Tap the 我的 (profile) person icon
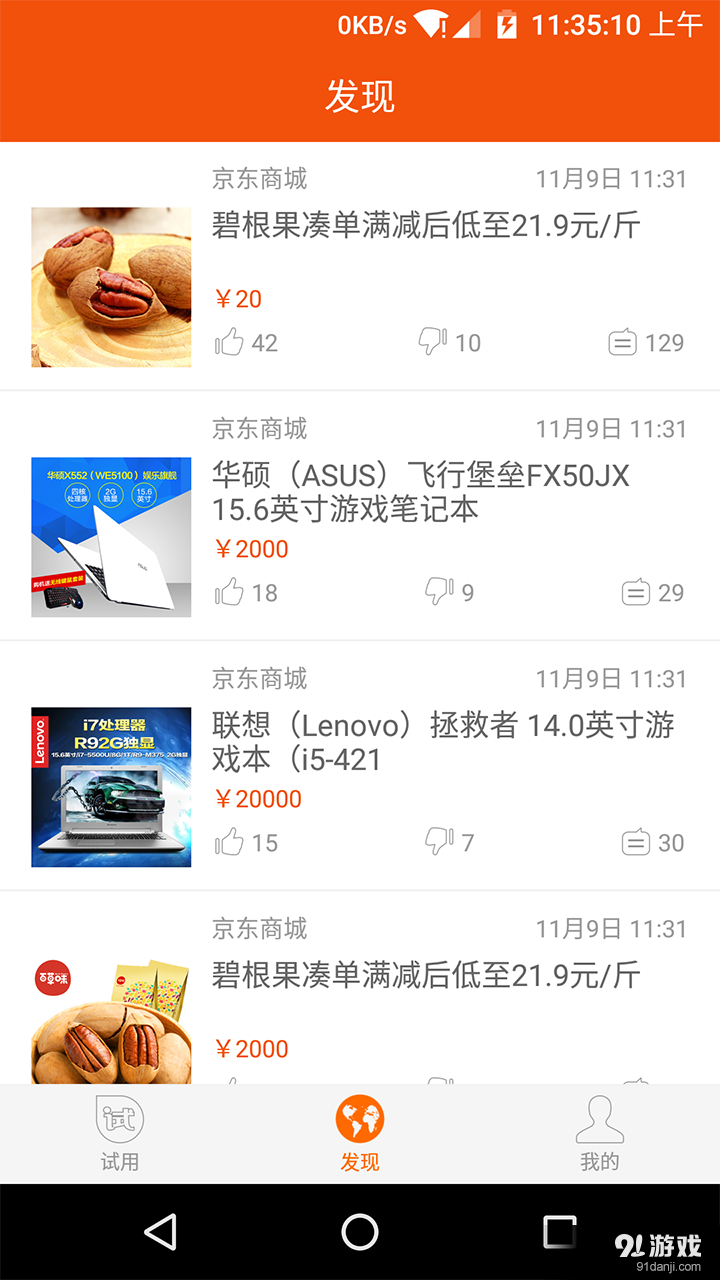The image size is (720, 1280). pos(600,1122)
